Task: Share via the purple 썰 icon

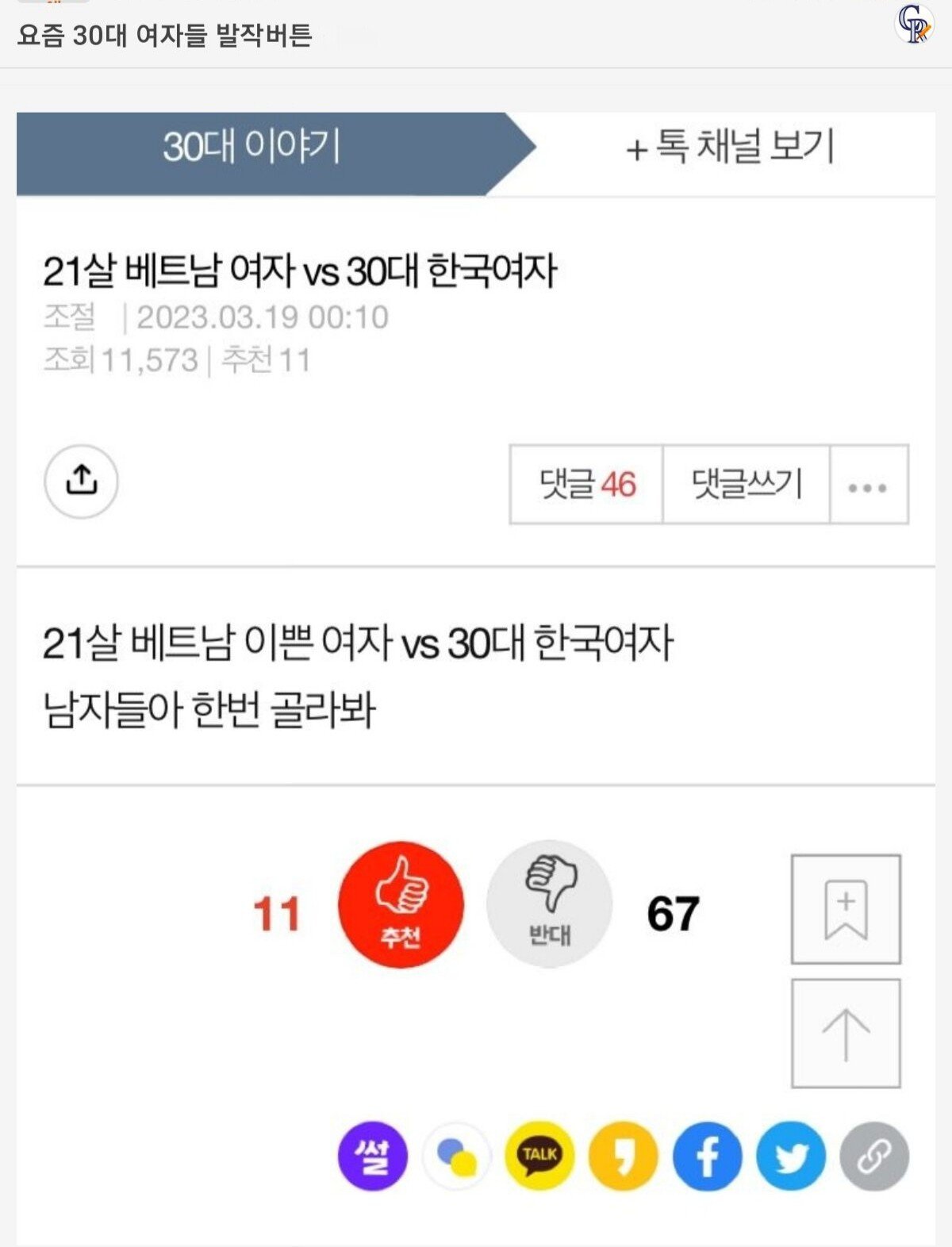Action: pyautogui.click(x=373, y=1156)
